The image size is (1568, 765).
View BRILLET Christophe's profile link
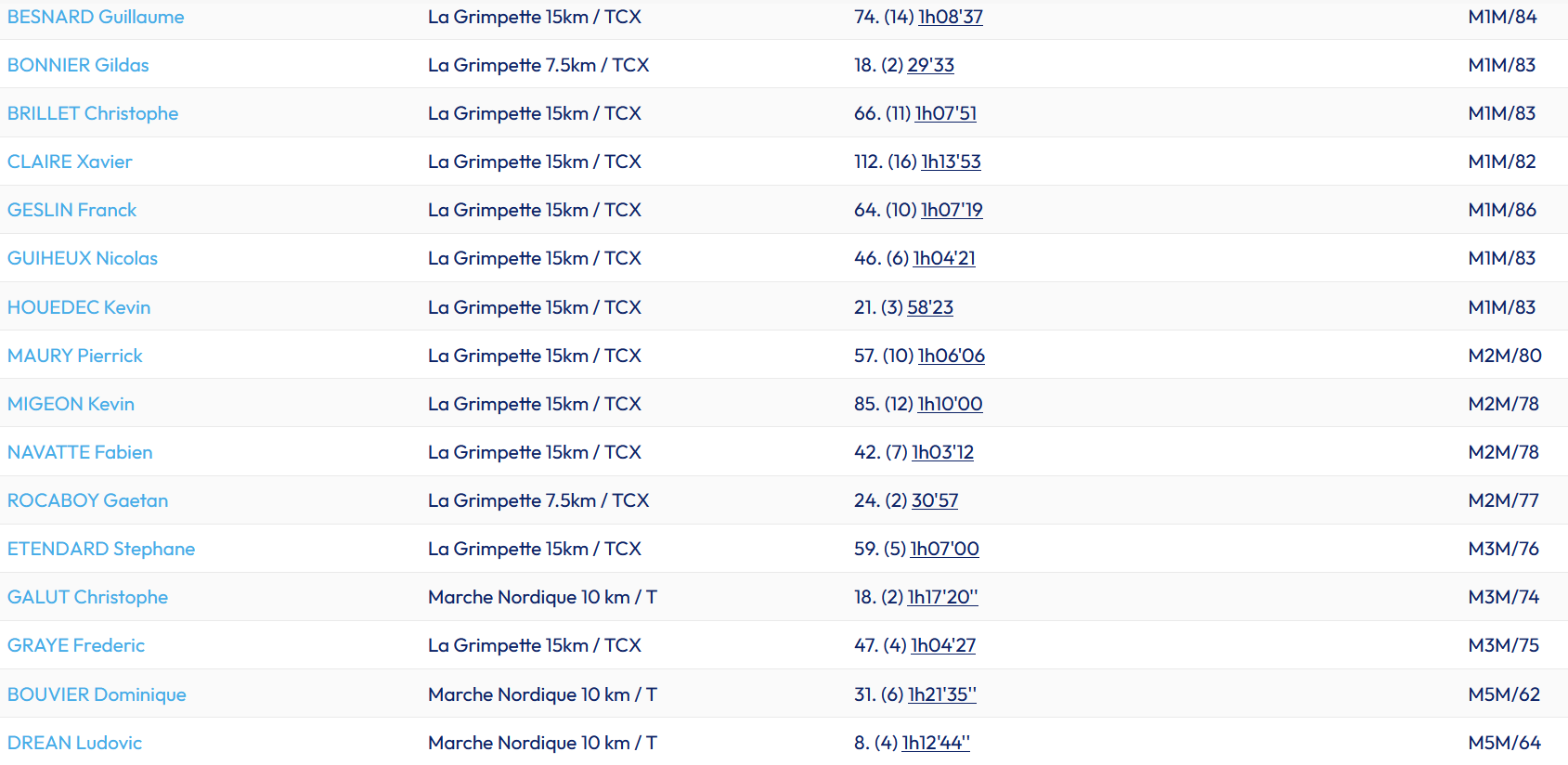[93, 113]
